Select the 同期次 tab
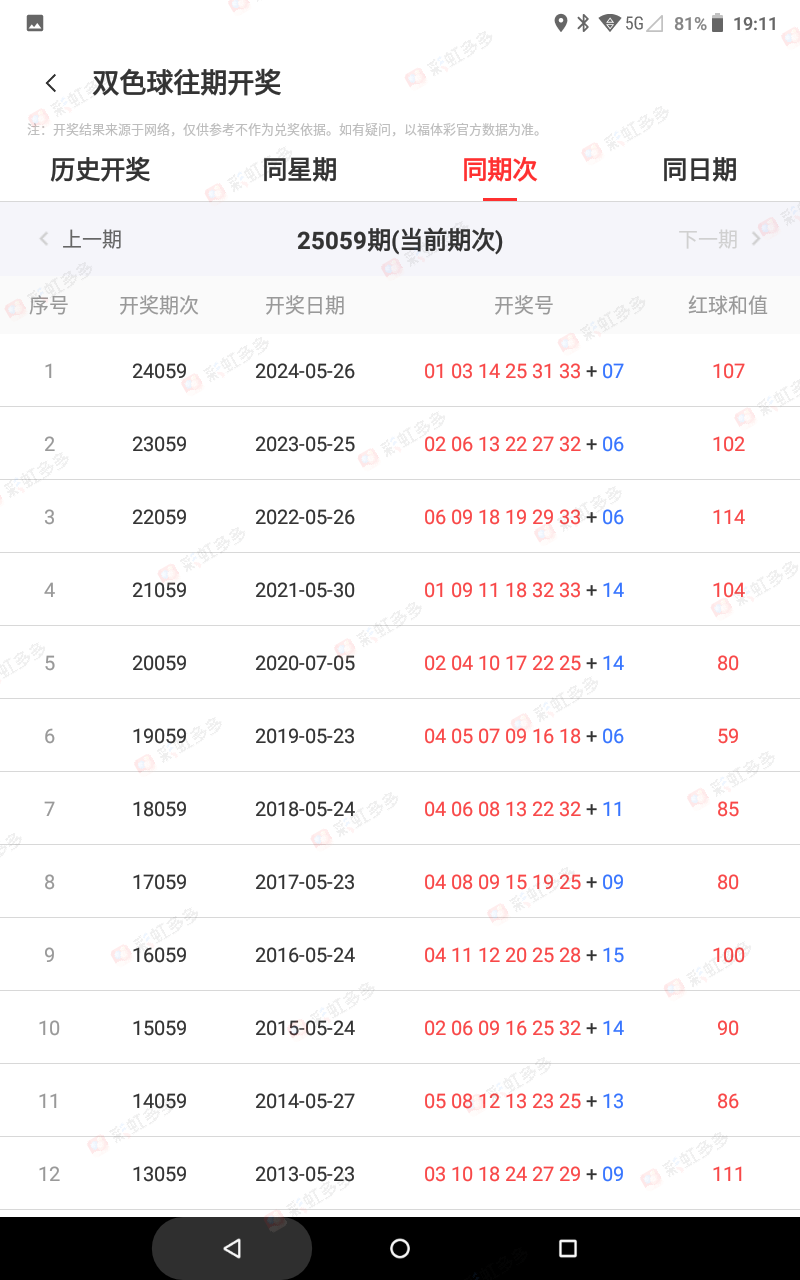 (500, 170)
